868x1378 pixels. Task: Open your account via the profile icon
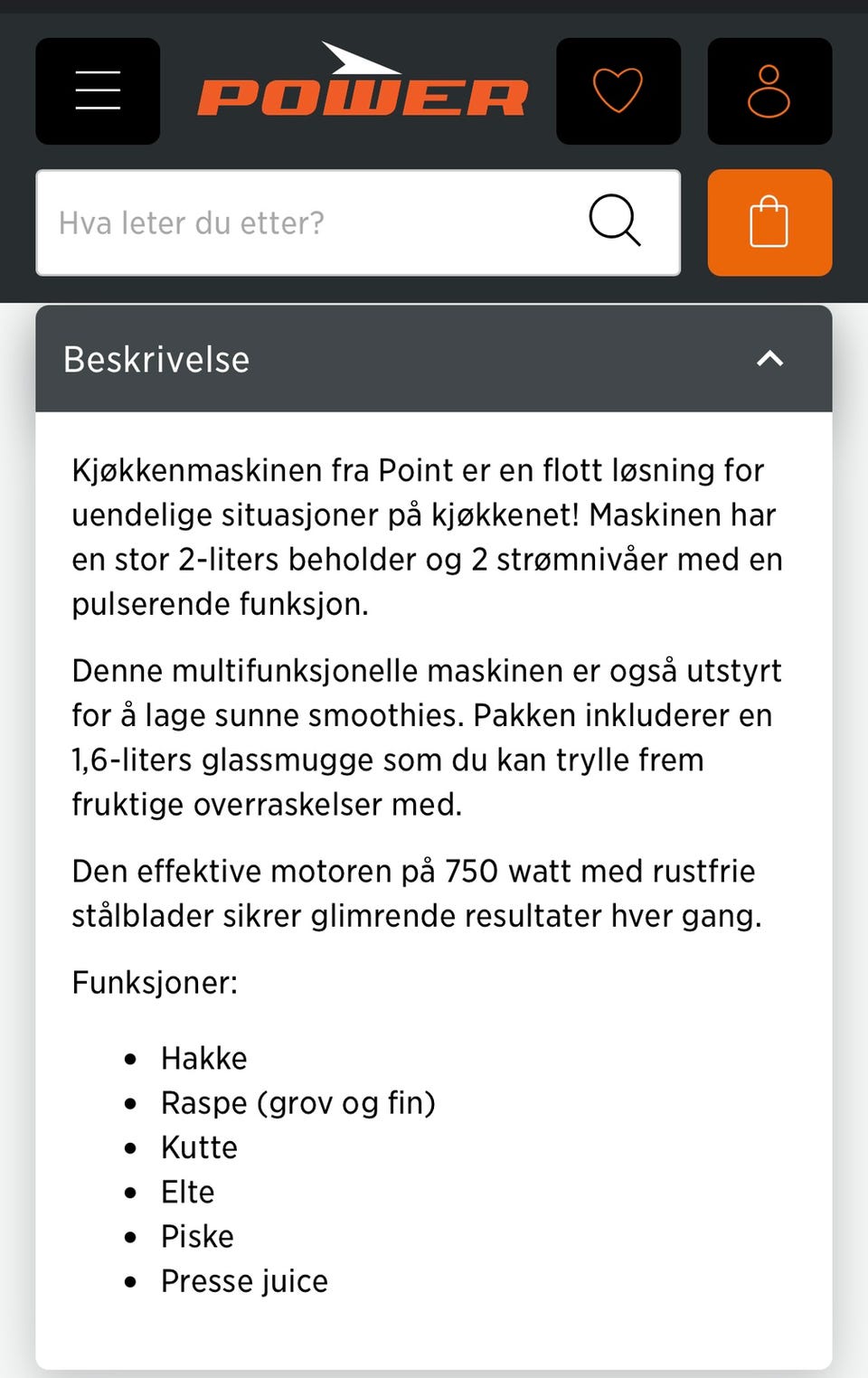click(769, 90)
